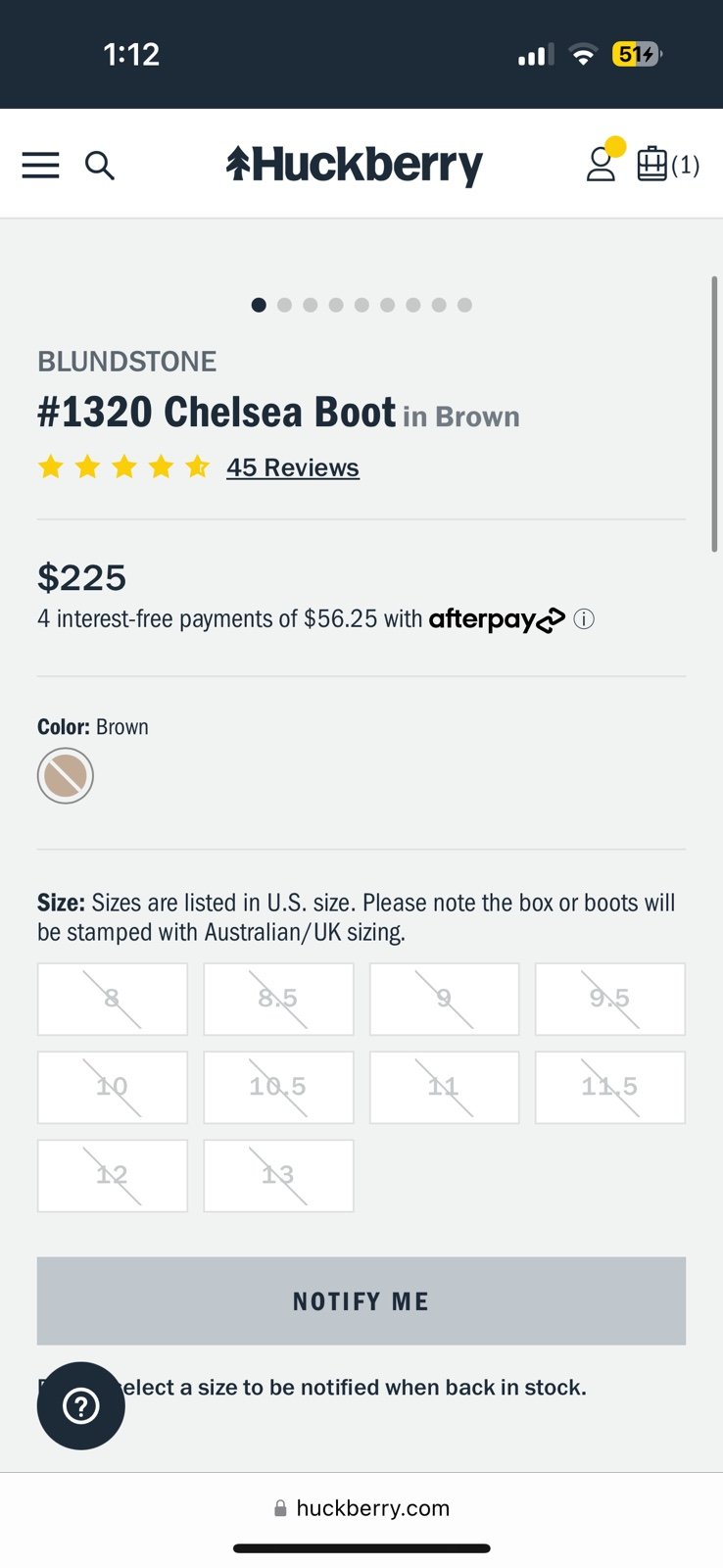Select size 8

click(113, 999)
